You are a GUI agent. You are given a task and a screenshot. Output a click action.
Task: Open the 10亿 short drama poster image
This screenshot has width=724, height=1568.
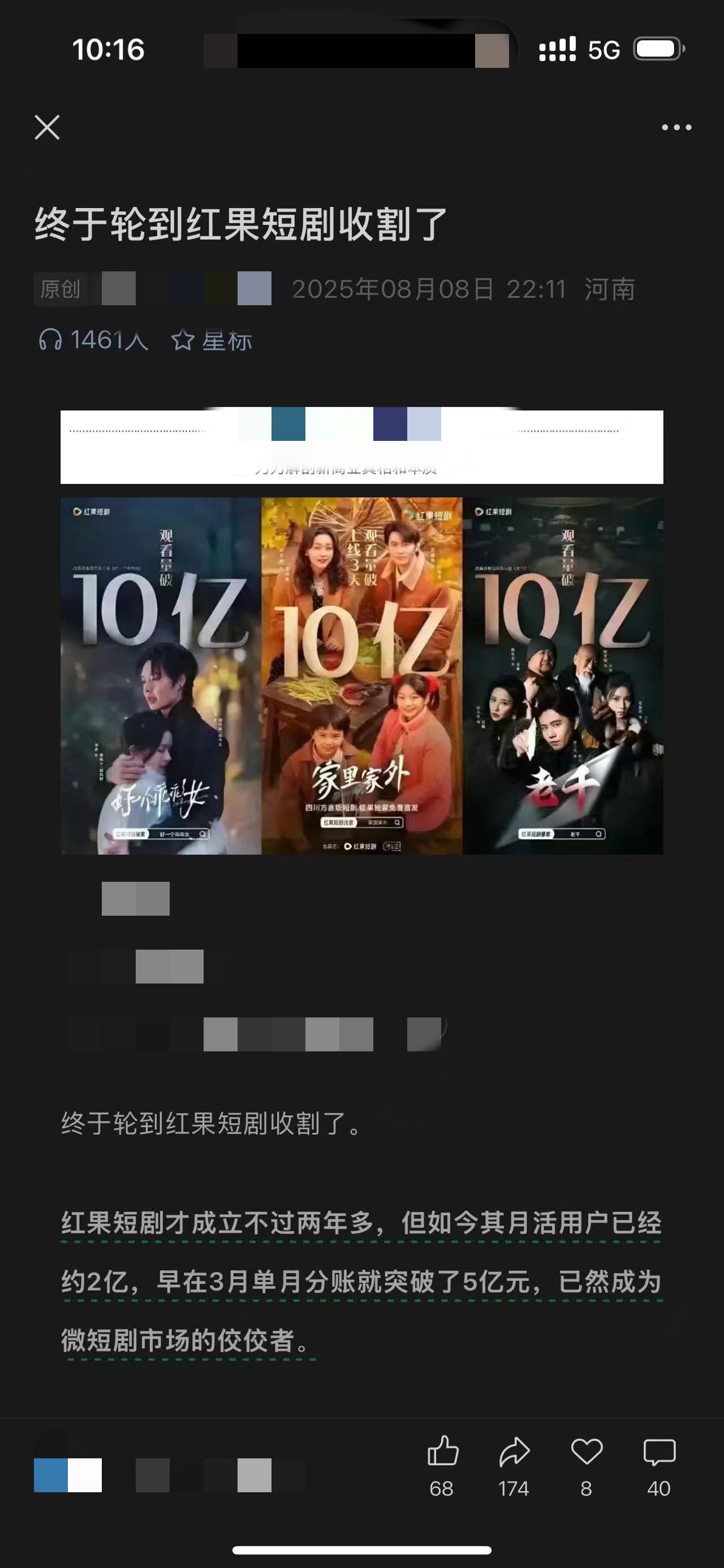tap(361, 675)
